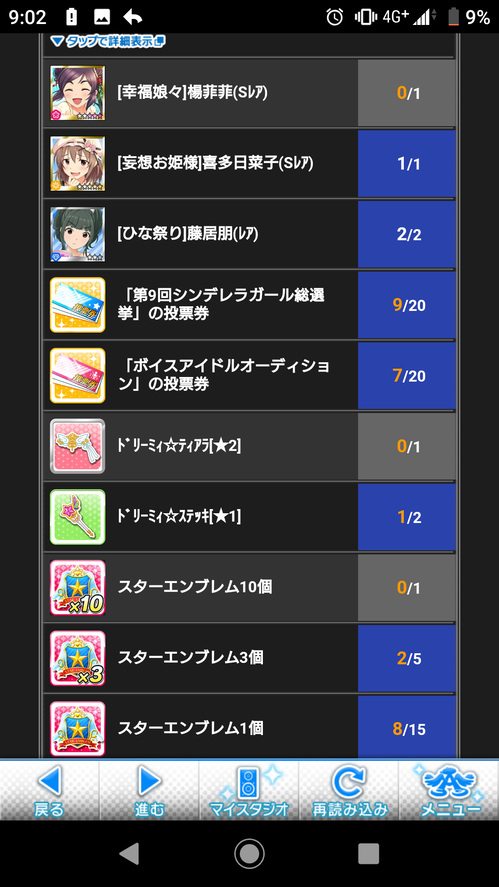Tap 戻る to go back a page
Image resolution: width=499 pixels, height=887 pixels.
50,791
